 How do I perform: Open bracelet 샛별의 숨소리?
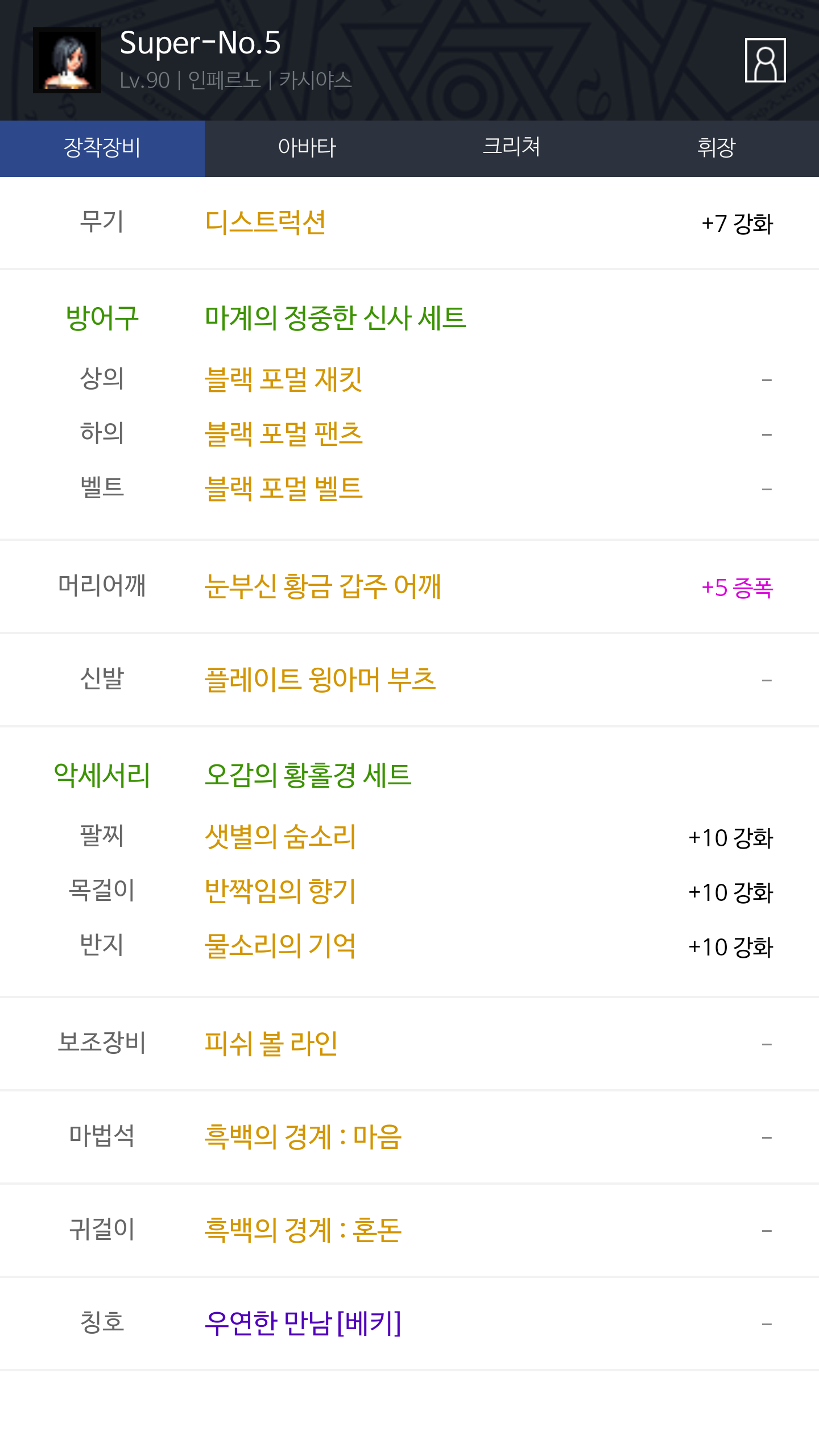point(280,837)
